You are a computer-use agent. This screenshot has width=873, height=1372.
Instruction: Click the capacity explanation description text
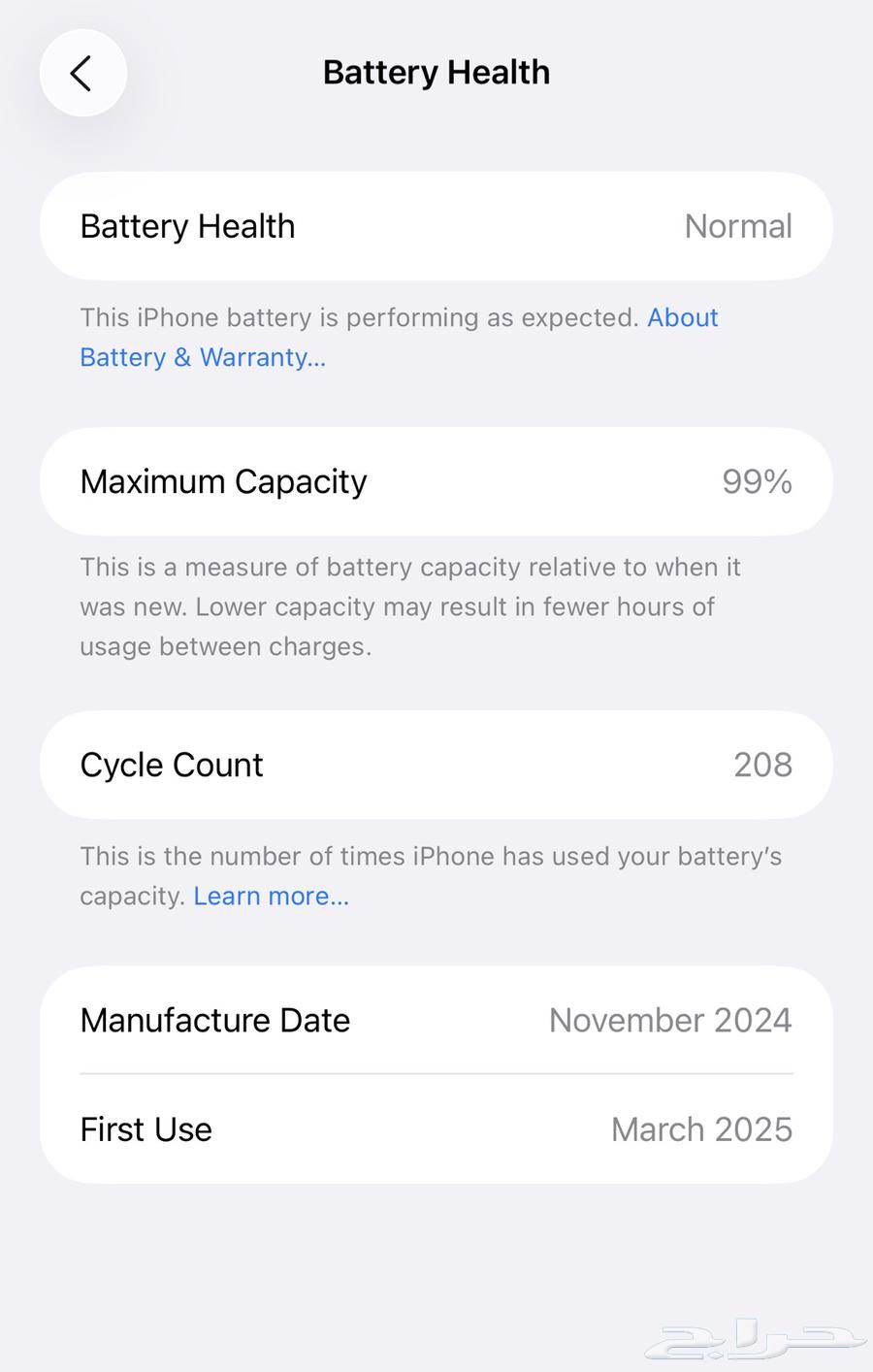(x=410, y=606)
